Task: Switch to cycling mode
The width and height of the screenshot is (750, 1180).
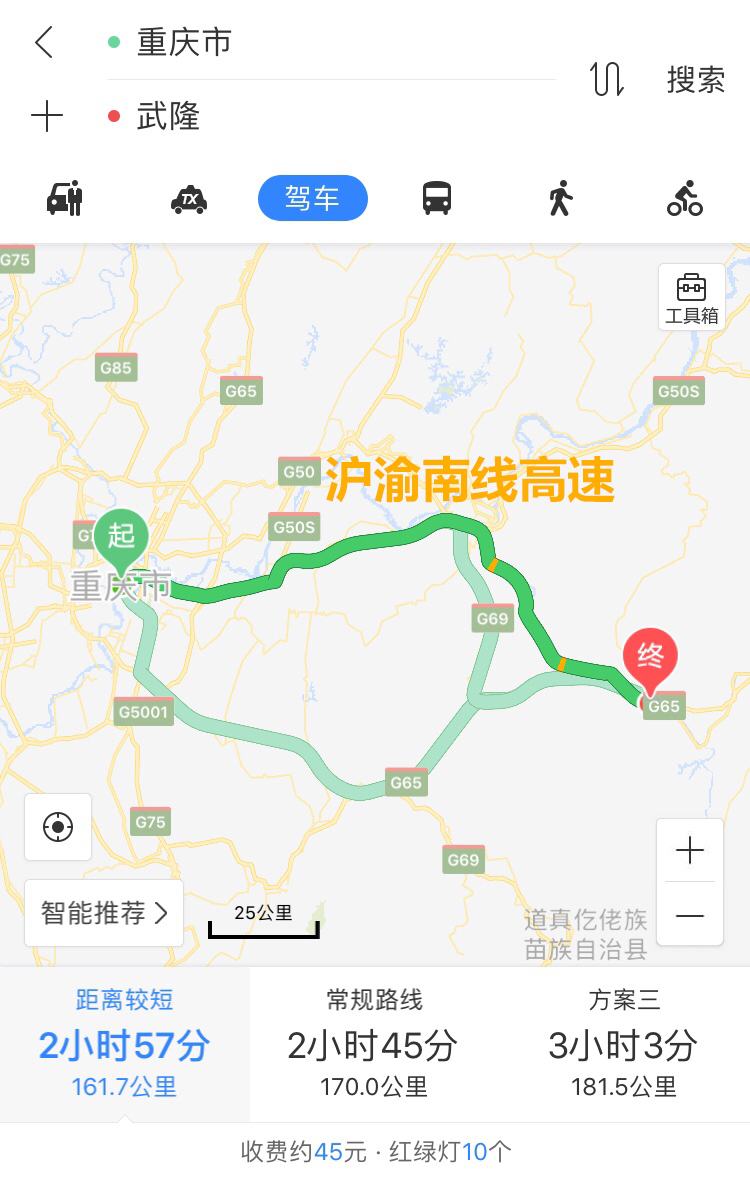Action: [685, 198]
